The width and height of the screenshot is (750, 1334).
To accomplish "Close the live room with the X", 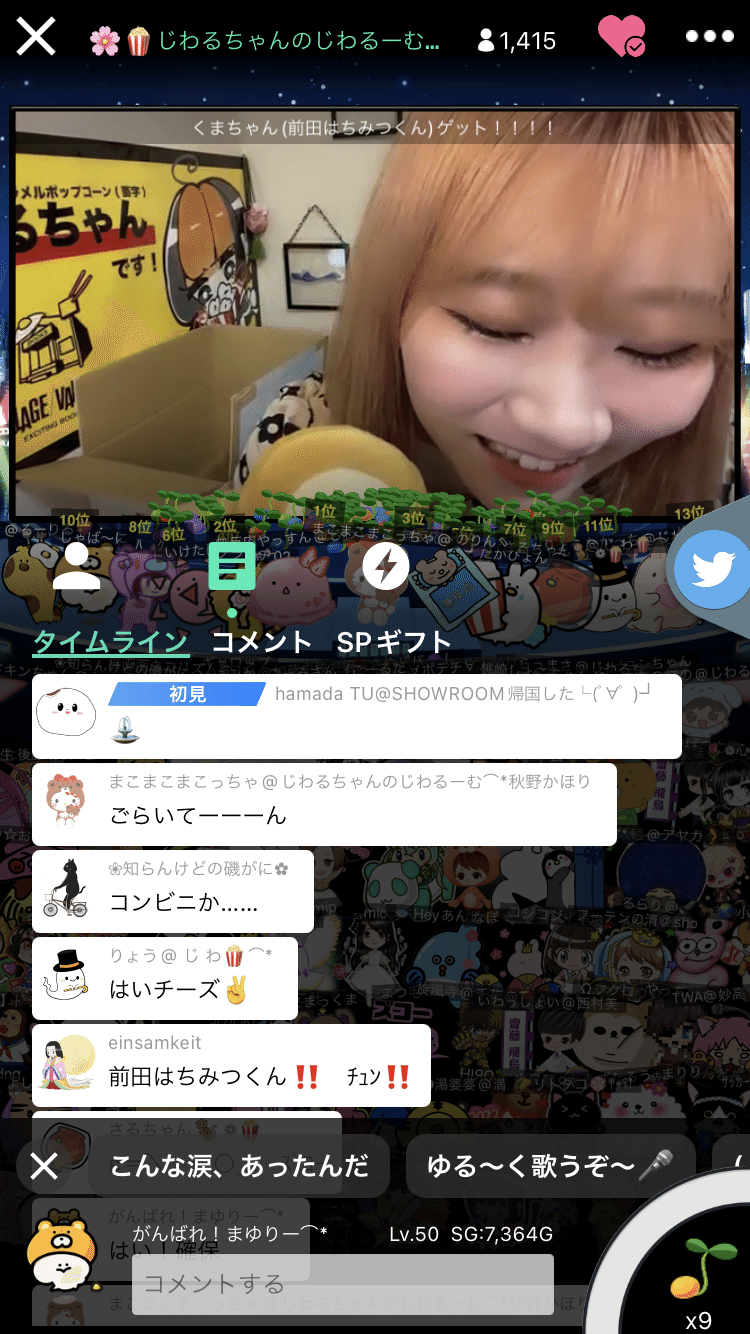I will click(36, 38).
